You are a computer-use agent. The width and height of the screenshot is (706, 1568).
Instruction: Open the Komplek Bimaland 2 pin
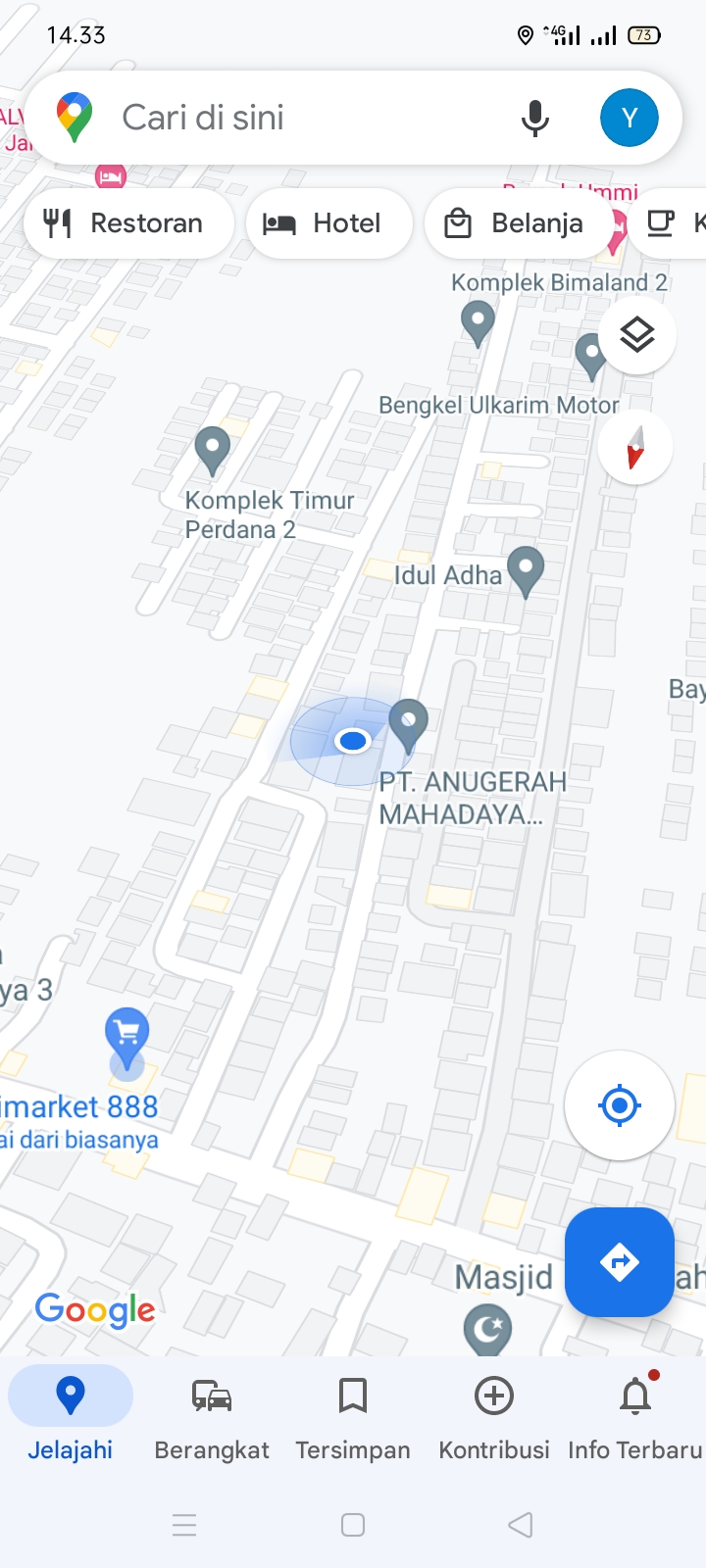tap(478, 322)
